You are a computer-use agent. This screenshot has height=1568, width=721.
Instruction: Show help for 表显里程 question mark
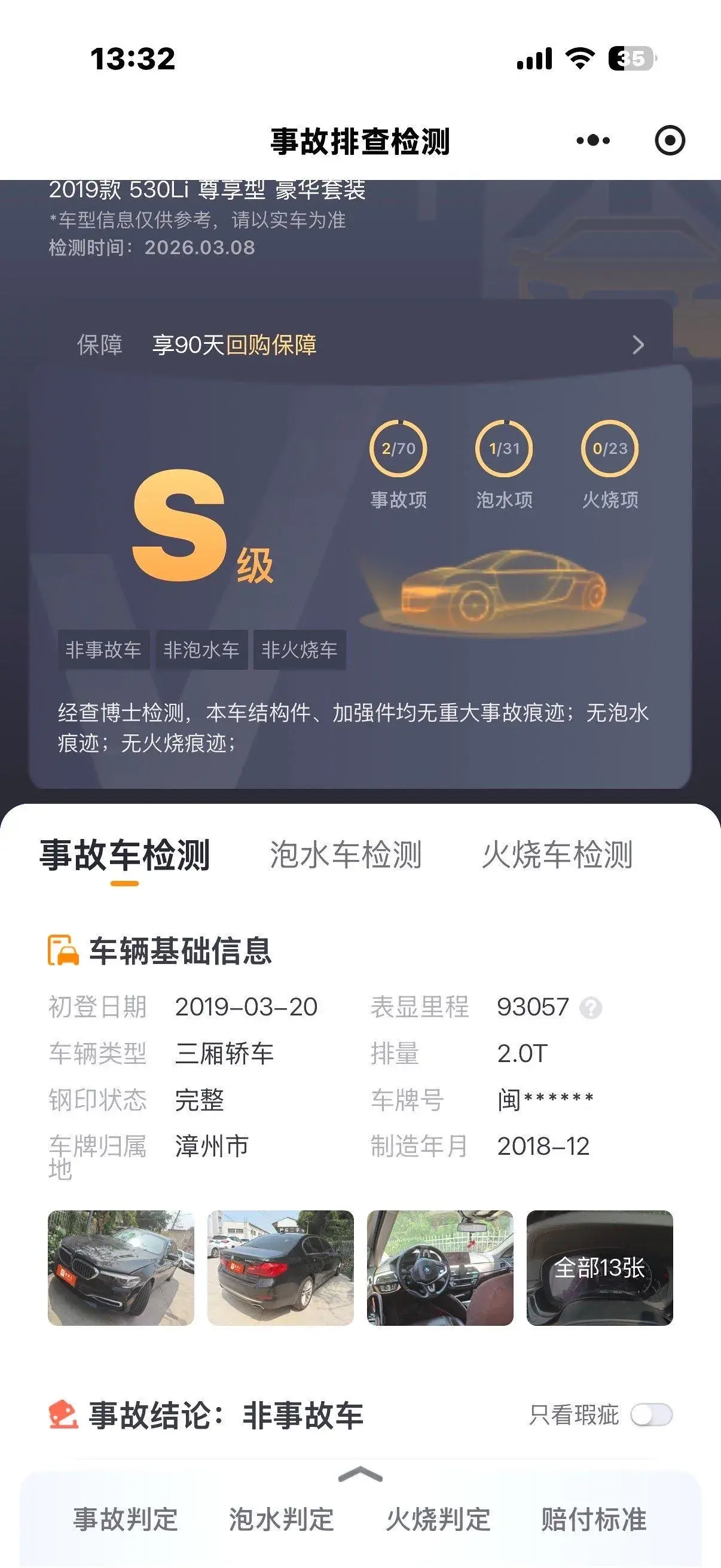[x=590, y=1008]
